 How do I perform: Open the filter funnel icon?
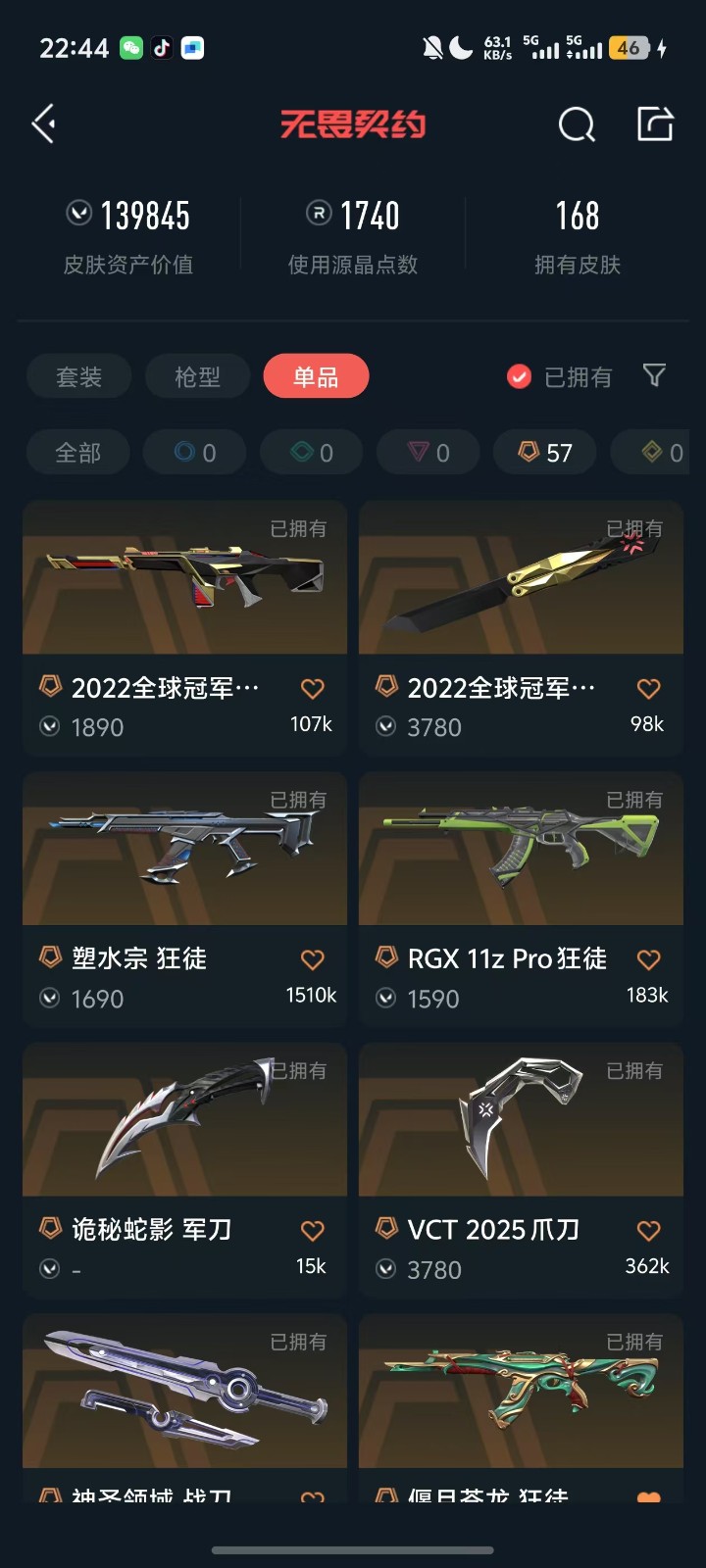click(x=654, y=375)
